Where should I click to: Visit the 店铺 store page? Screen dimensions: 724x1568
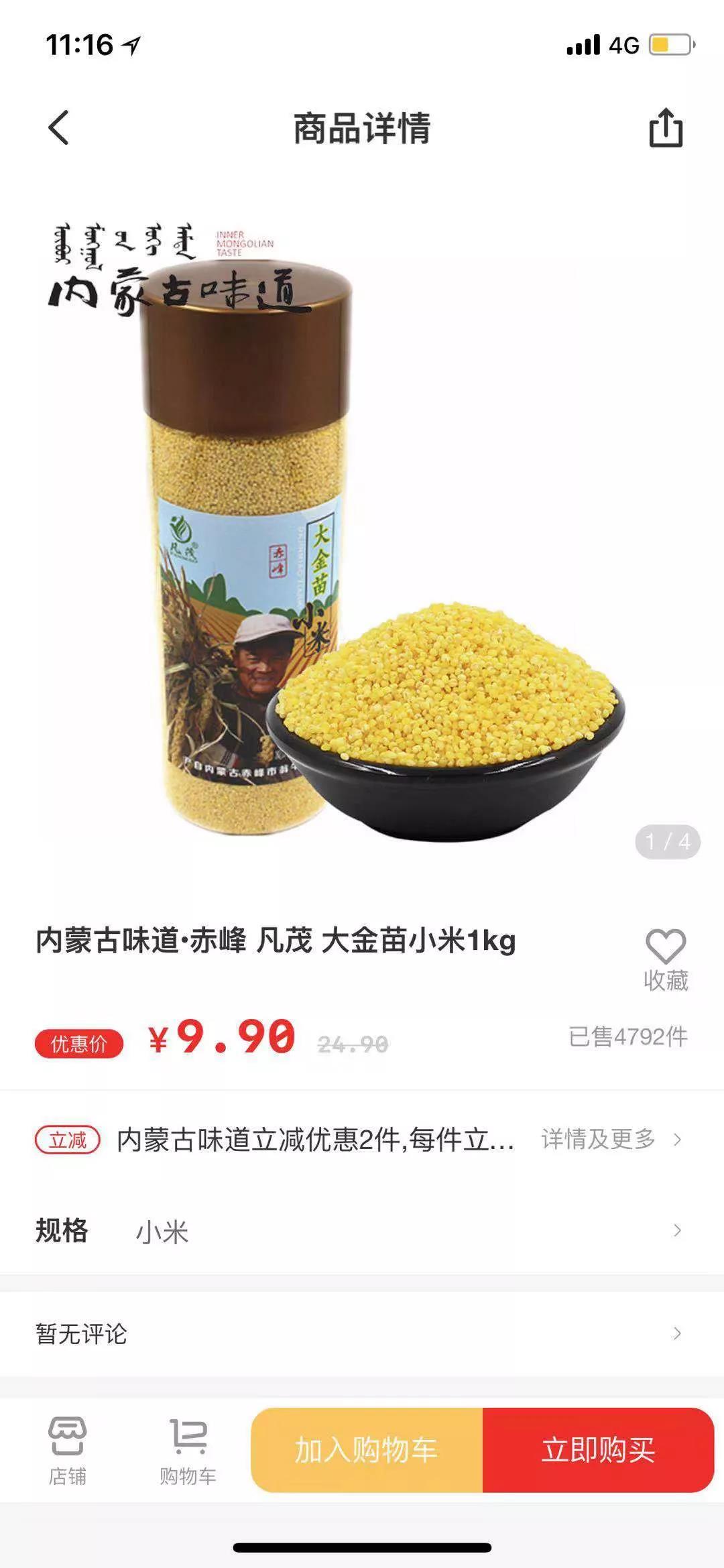(x=67, y=1451)
